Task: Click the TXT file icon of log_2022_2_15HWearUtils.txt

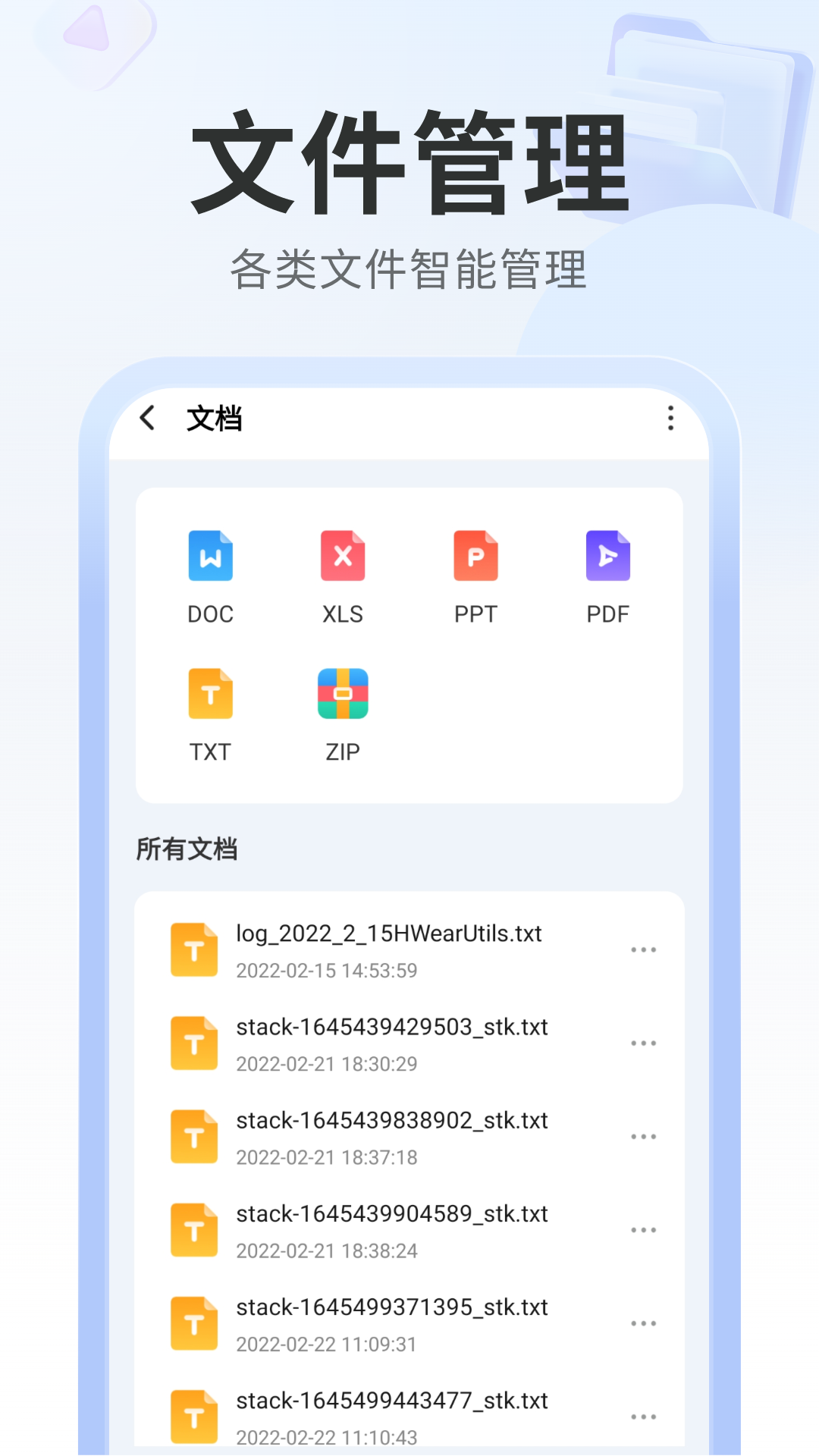Action: pos(193,949)
